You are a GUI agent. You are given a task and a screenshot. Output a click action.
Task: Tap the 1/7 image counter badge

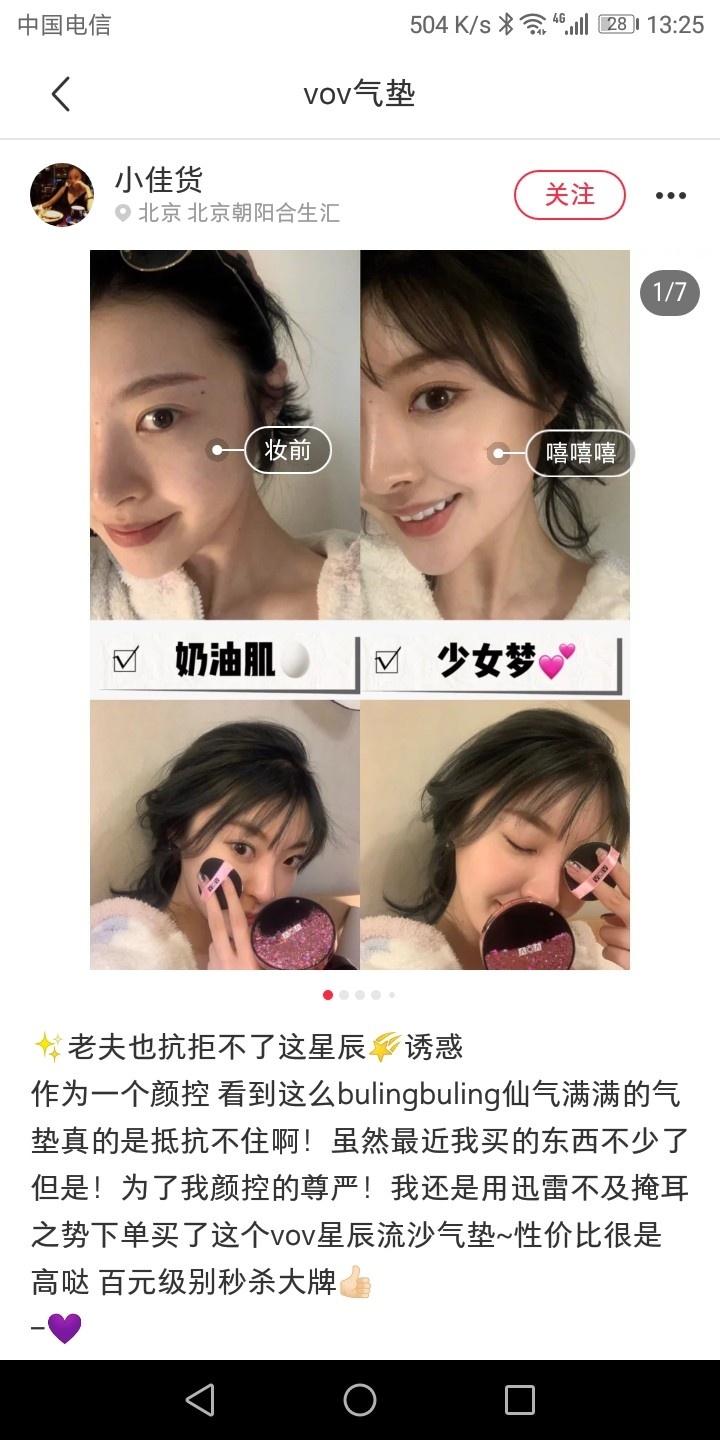pyautogui.click(x=668, y=292)
